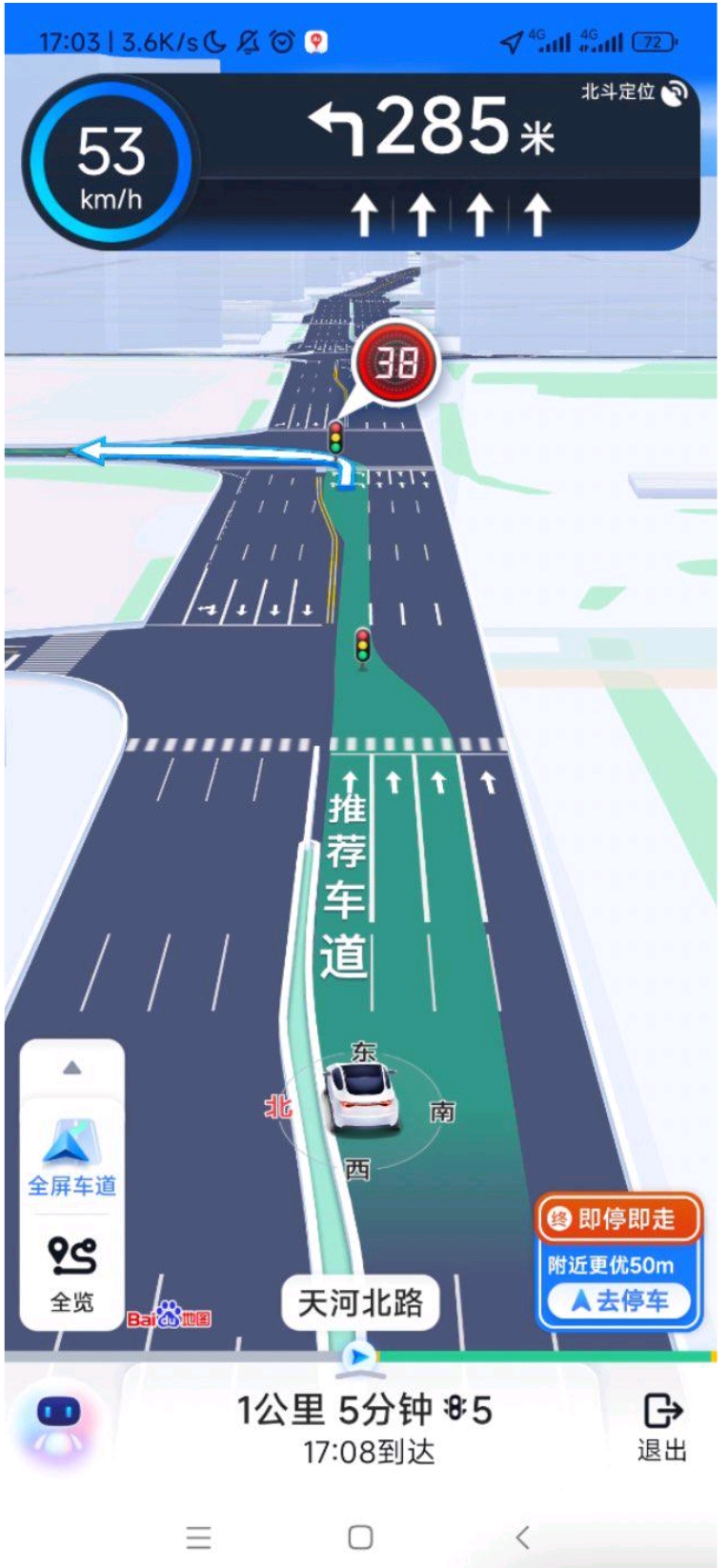The height and width of the screenshot is (1568, 728).
Task: Open 全览 route overview
Action: click(x=71, y=1271)
